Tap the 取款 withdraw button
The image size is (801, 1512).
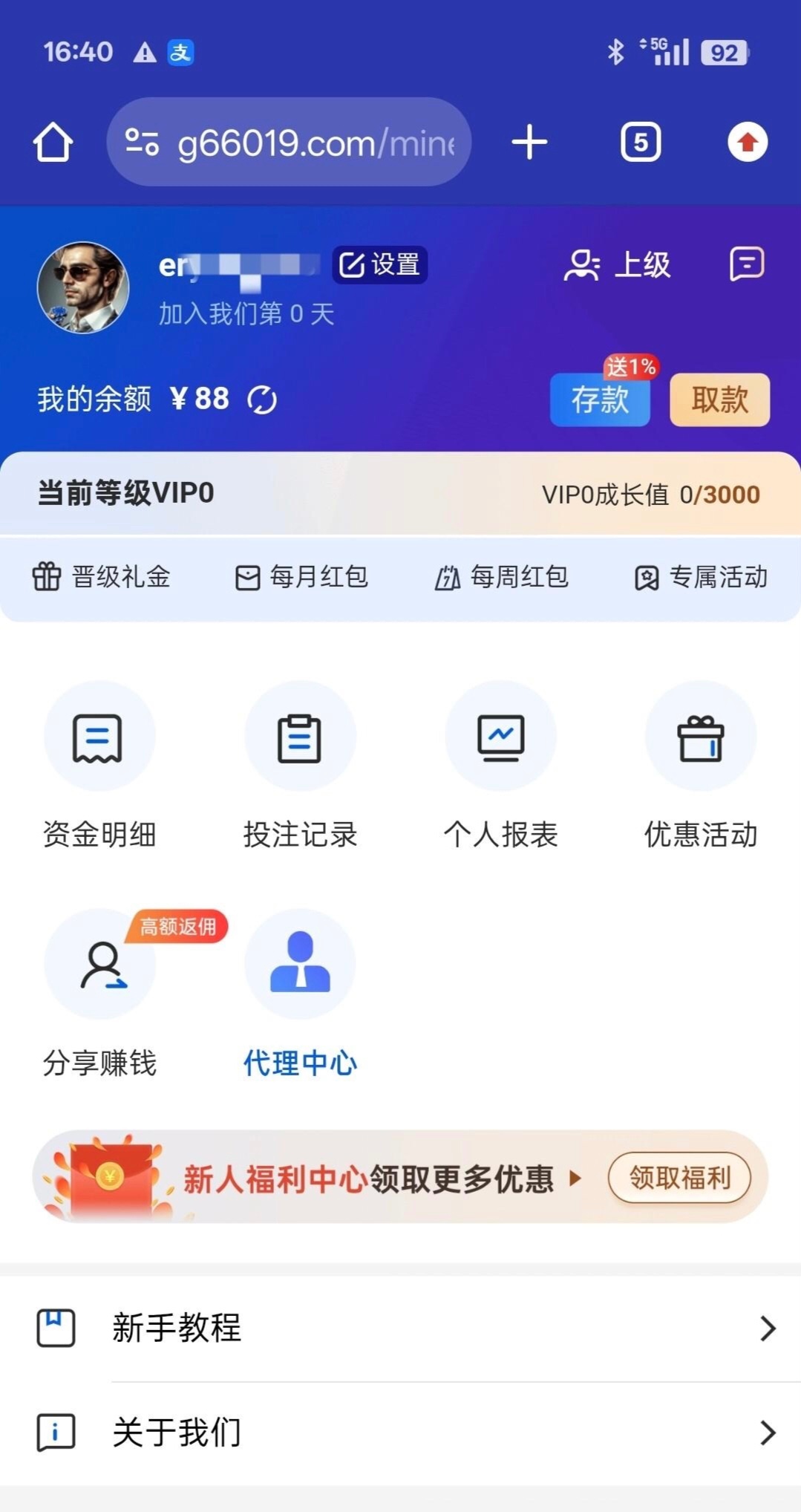click(719, 400)
